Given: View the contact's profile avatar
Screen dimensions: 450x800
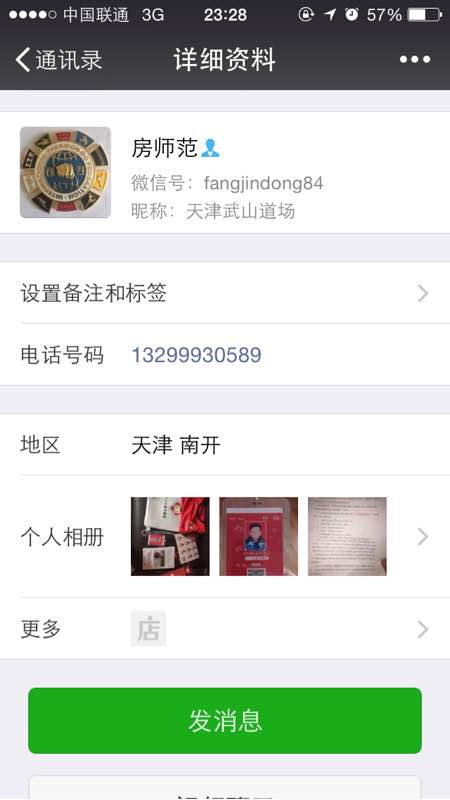Looking at the screenshot, I should point(65,172).
